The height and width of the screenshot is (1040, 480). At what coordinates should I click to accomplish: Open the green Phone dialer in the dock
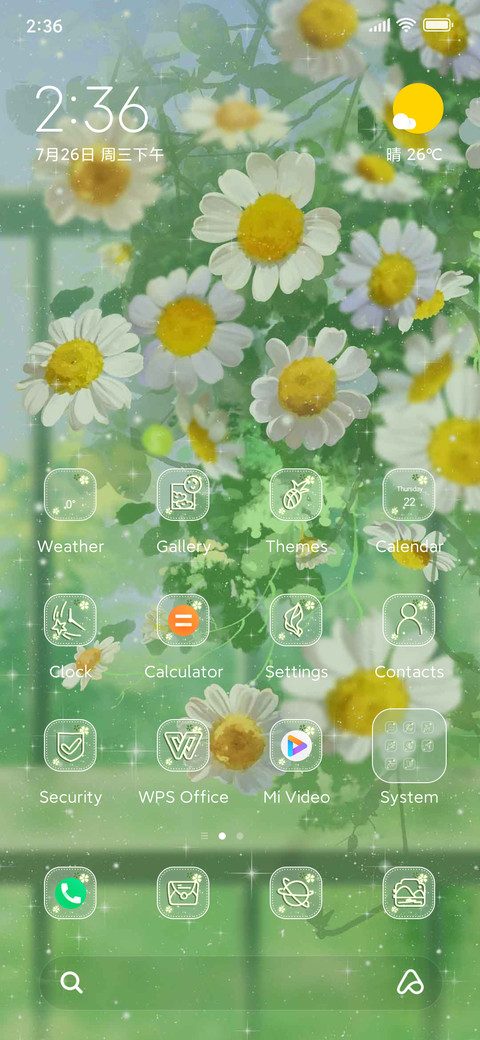coord(70,893)
